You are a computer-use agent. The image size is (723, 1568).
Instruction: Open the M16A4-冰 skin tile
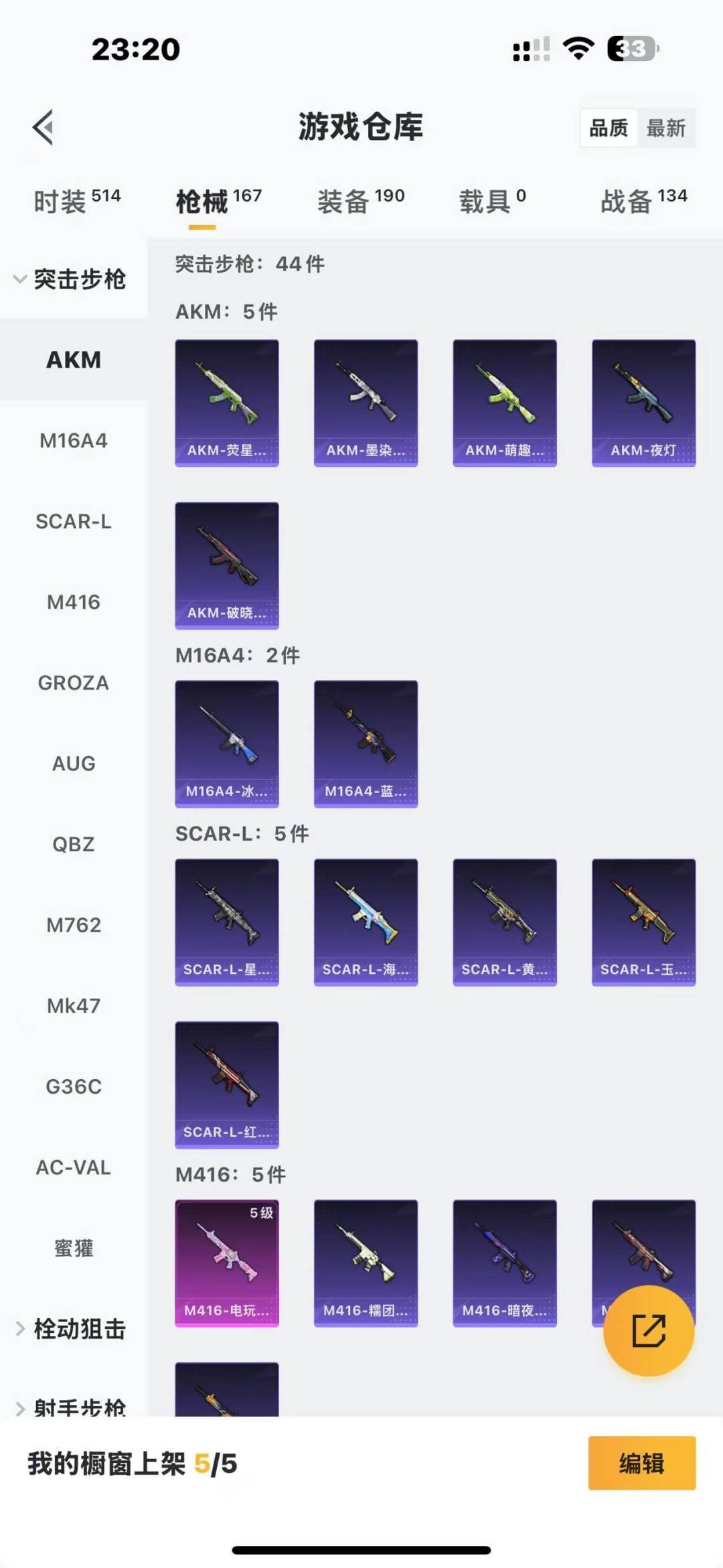click(x=227, y=743)
